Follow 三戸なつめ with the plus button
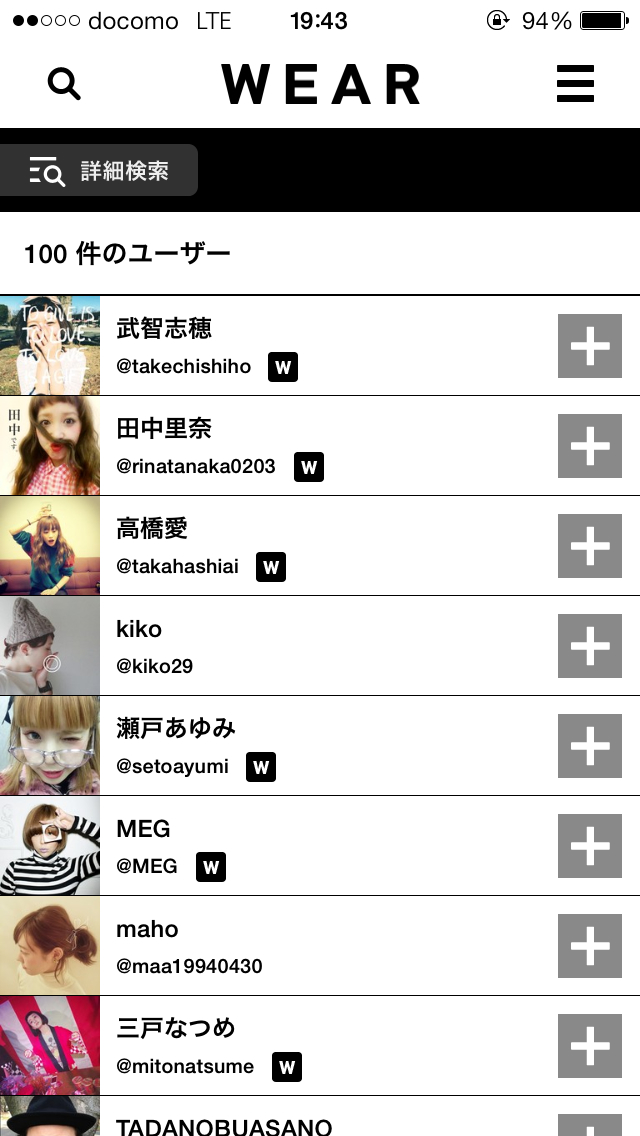The height and width of the screenshot is (1136, 640). [x=590, y=1046]
